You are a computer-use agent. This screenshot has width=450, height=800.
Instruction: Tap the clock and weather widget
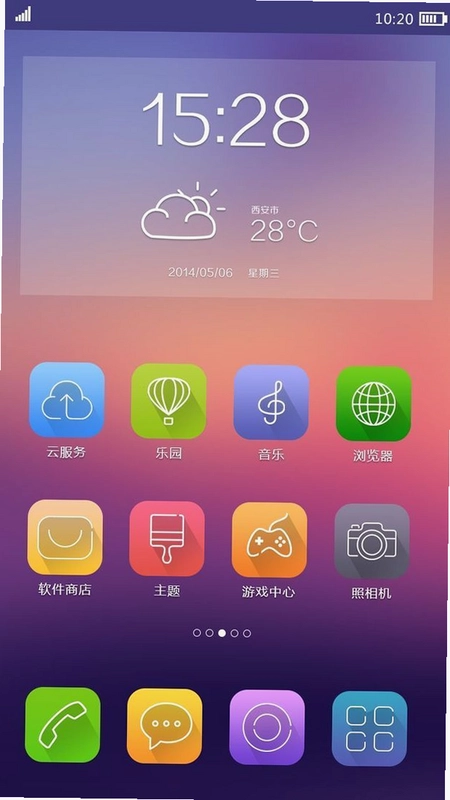tap(228, 178)
